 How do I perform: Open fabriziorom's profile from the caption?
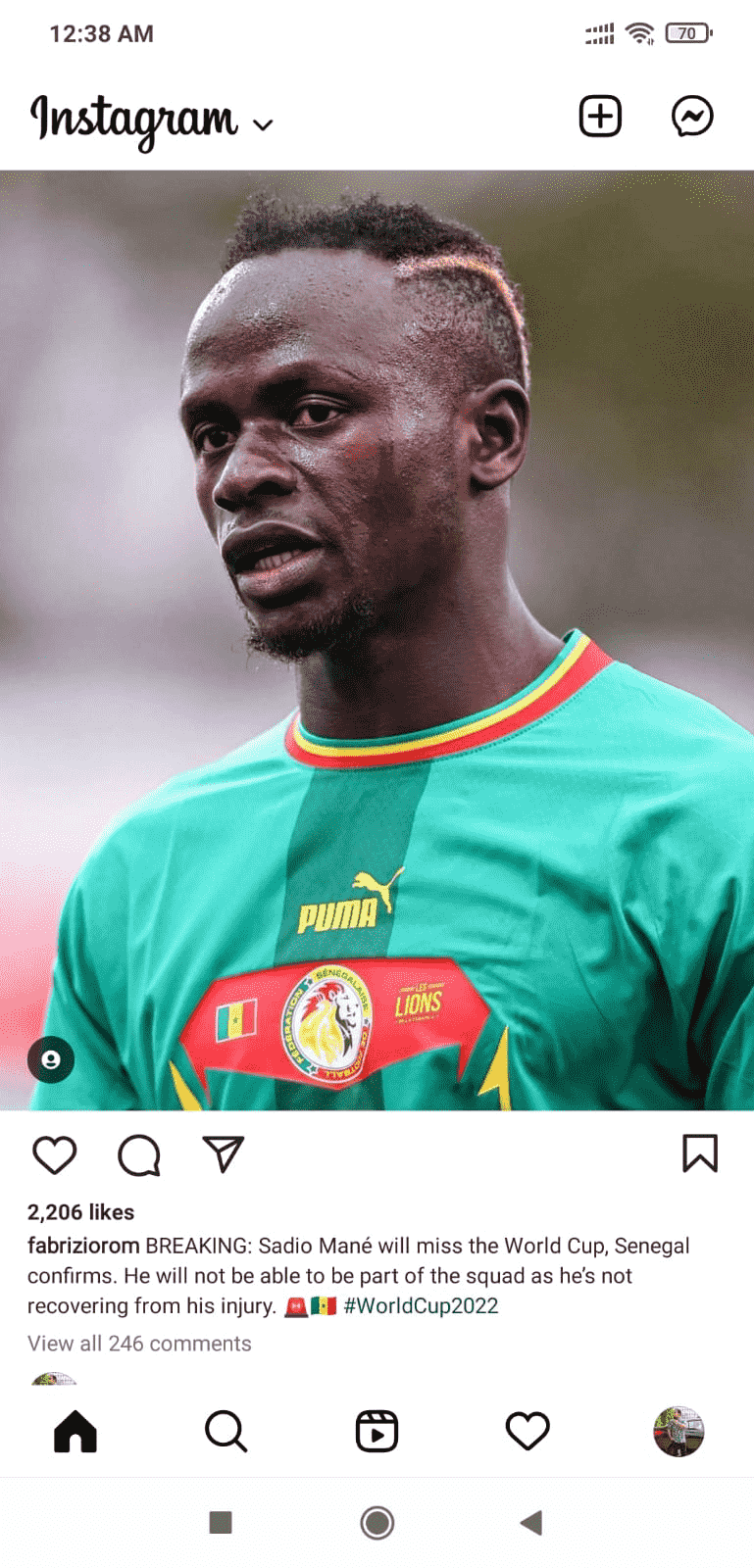[x=83, y=1246]
